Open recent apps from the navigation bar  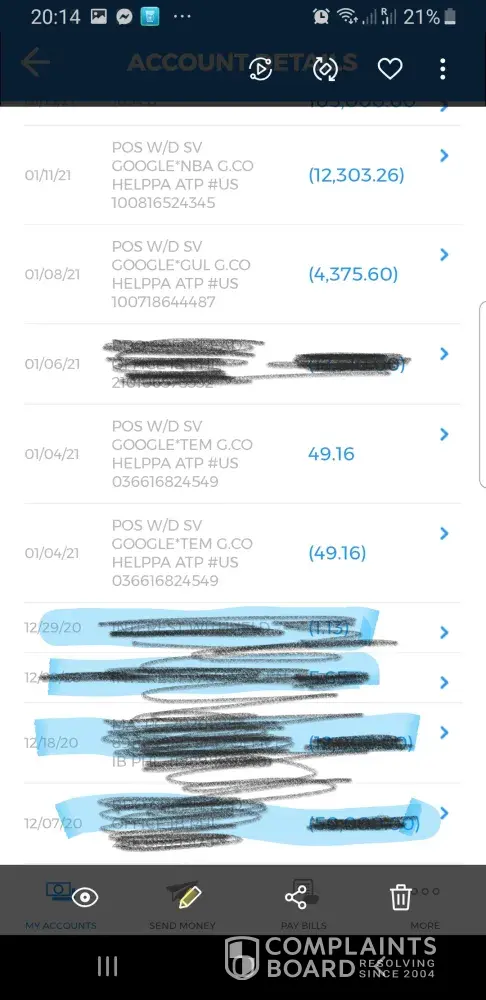click(107, 967)
